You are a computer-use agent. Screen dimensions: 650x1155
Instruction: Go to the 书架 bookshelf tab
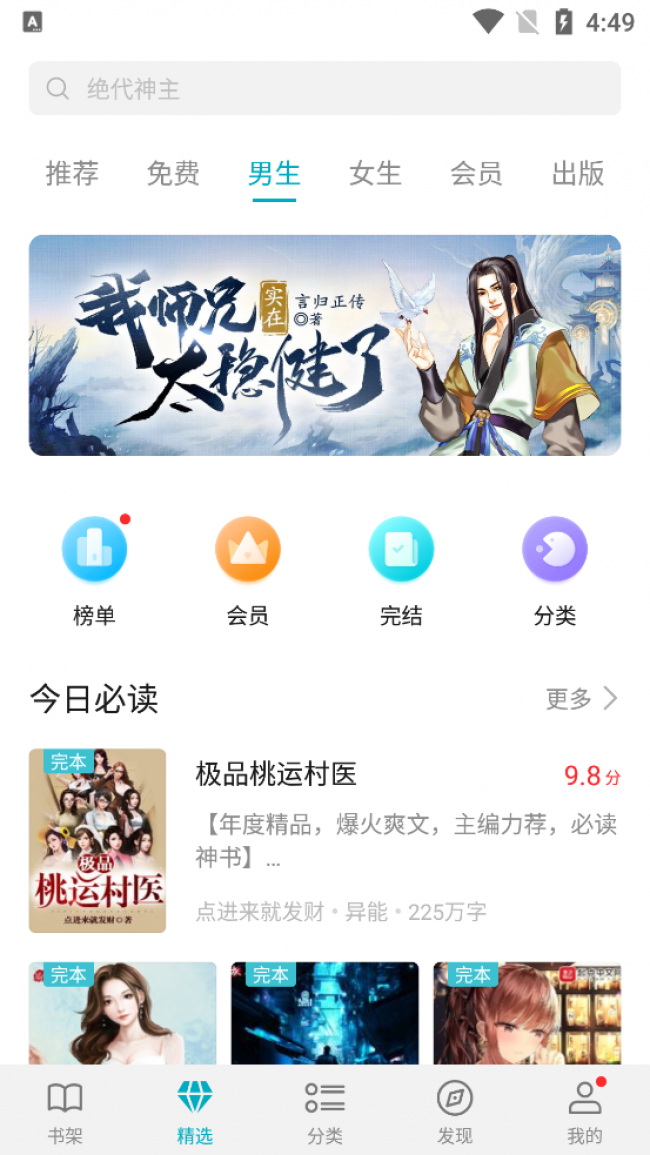pos(65,1112)
